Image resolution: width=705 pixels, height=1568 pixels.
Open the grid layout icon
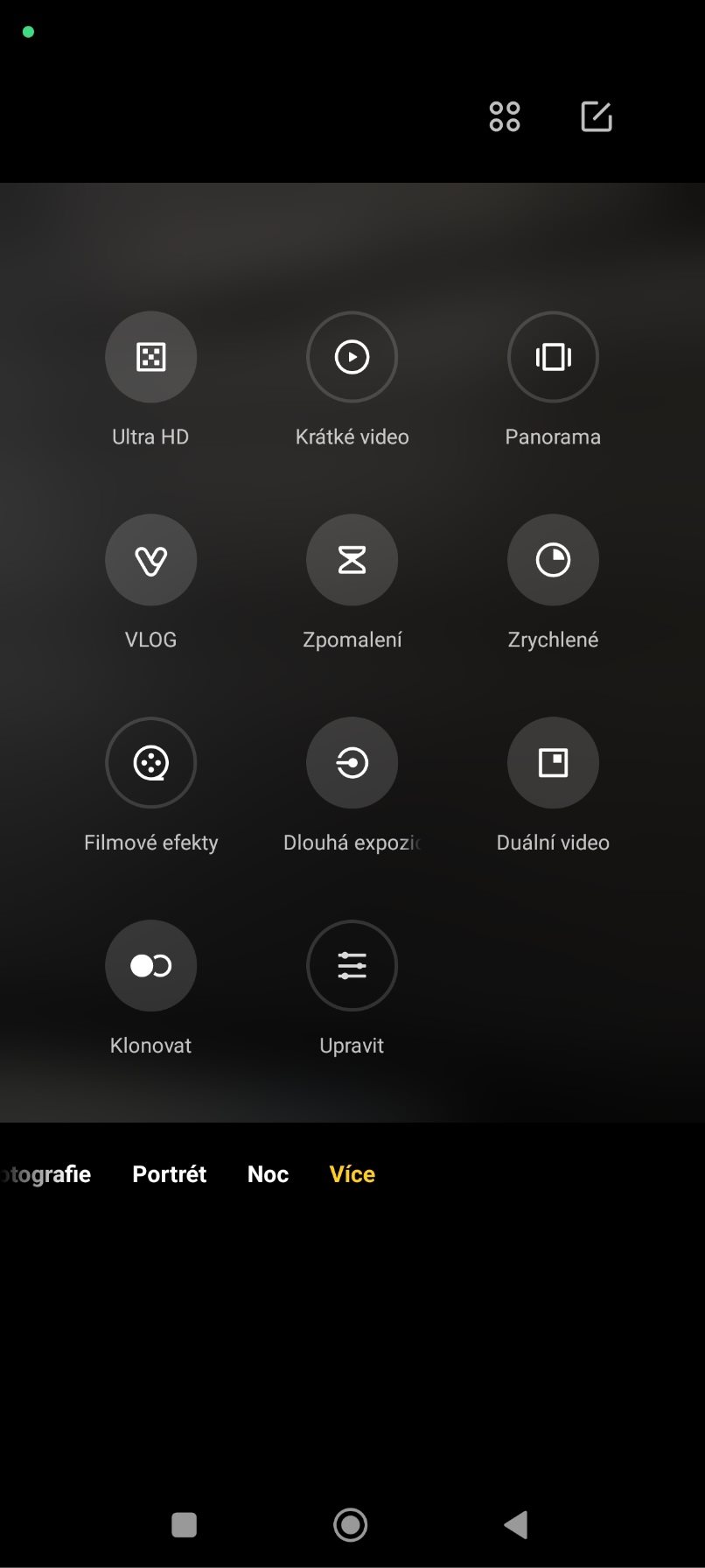[x=505, y=116]
